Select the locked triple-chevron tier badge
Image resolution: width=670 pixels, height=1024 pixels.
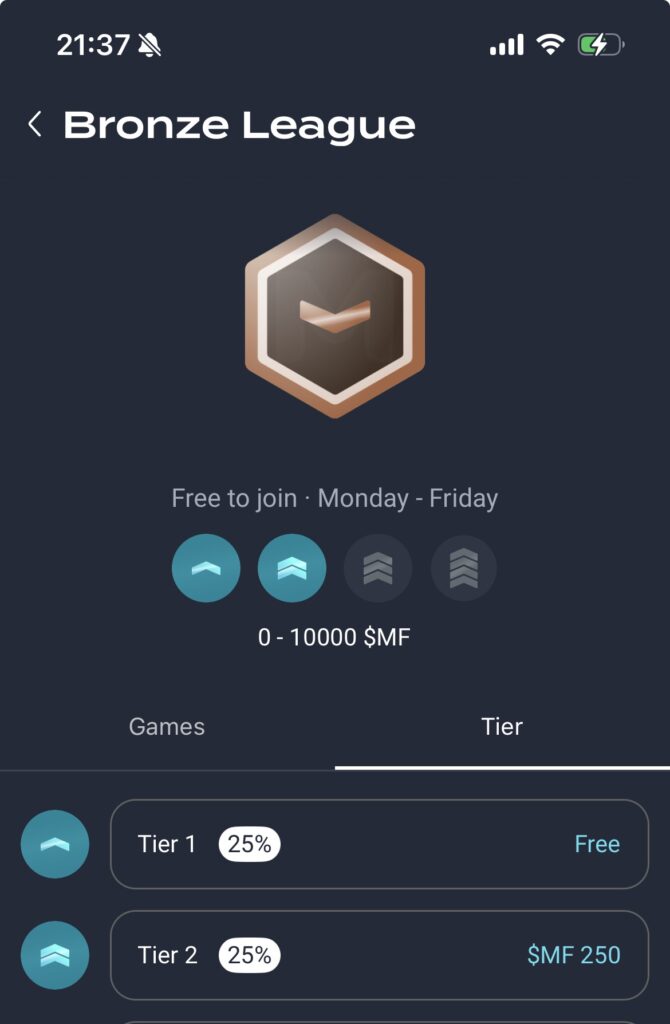click(378, 568)
